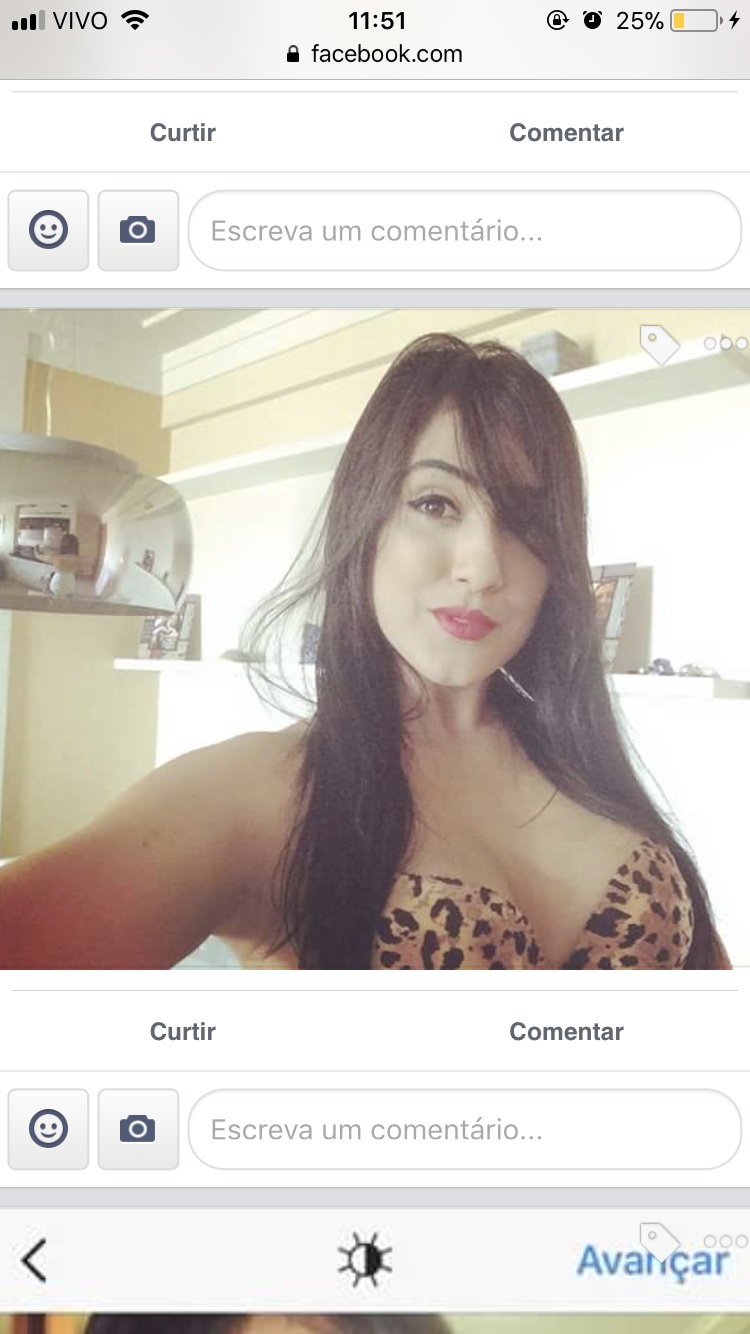The image size is (750, 1334).
Task: Tap the Avançar forward button
Action: [652, 1261]
